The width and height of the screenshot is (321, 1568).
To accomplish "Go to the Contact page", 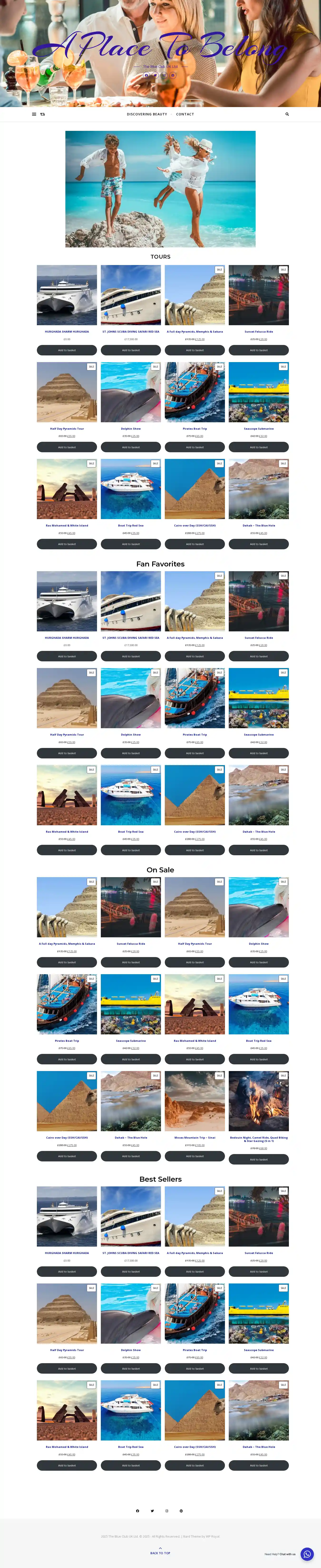I will pyautogui.click(x=185, y=114).
